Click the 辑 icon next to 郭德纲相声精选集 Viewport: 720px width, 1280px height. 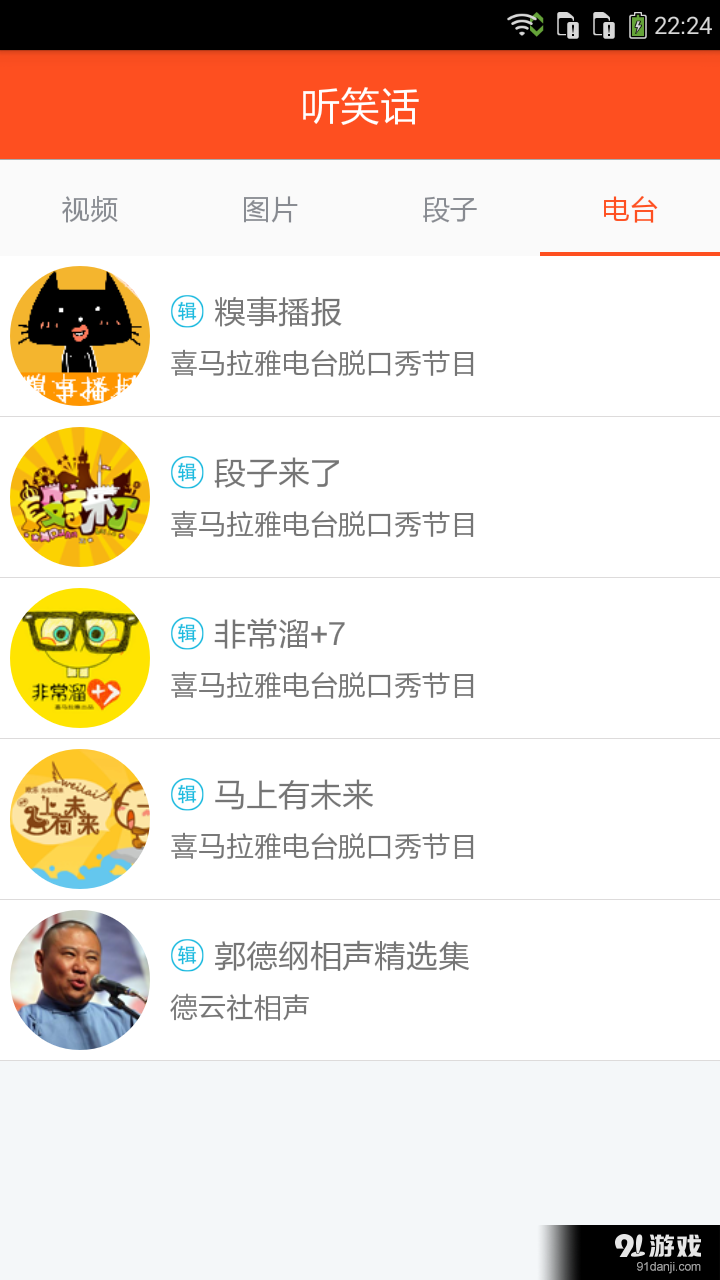(x=186, y=956)
